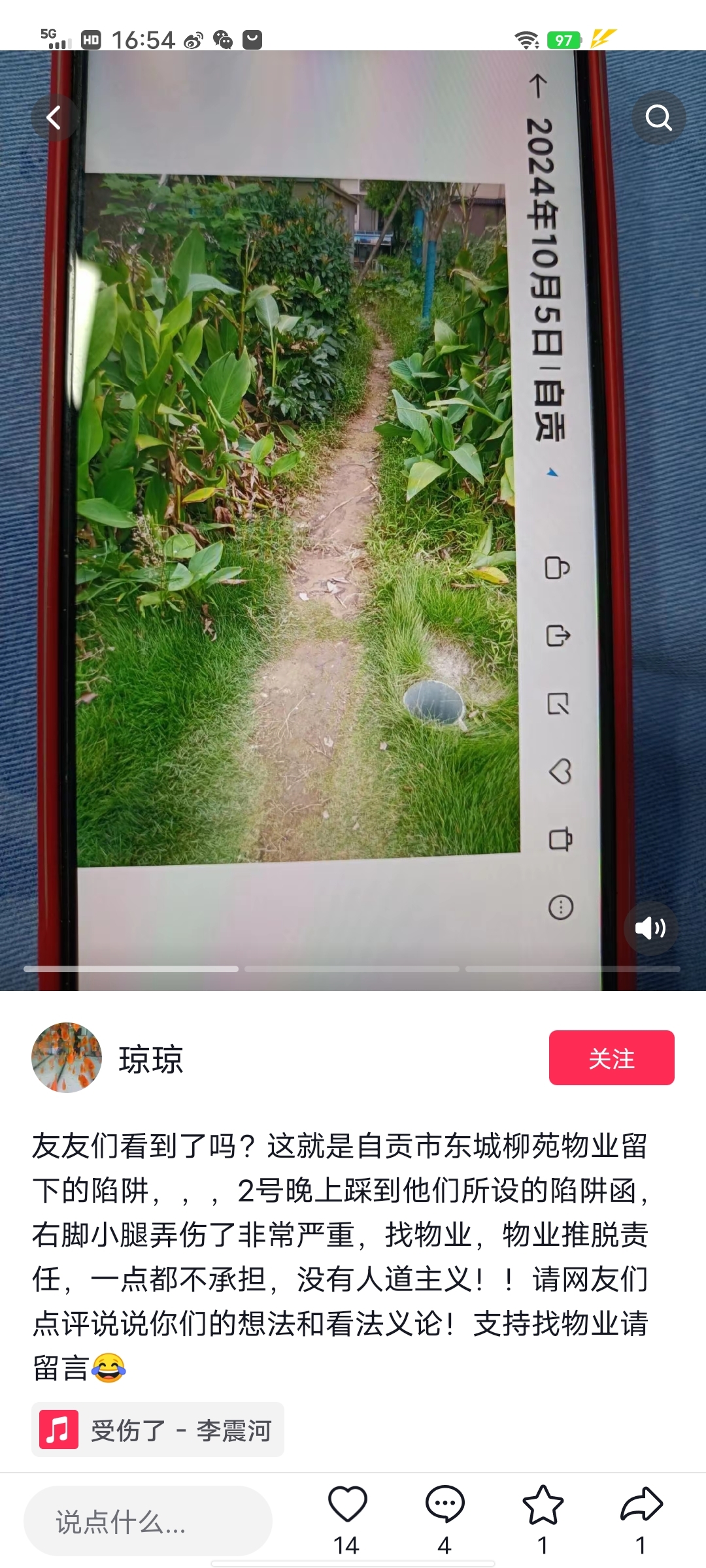Tap the 说点什么 comment field

point(148,1522)
